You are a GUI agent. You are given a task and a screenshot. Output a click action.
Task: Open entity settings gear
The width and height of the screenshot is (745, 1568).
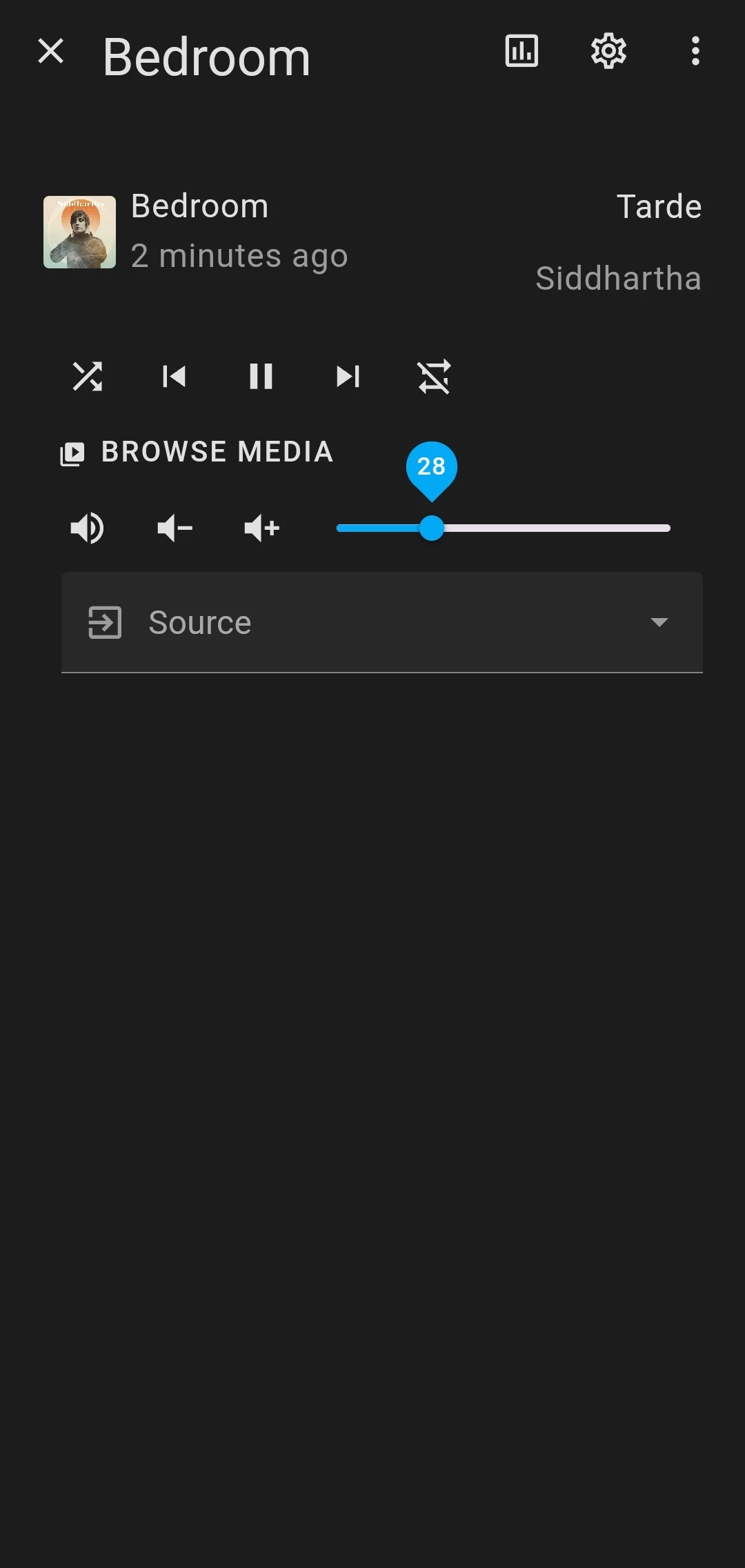click(x=608, y=51)
